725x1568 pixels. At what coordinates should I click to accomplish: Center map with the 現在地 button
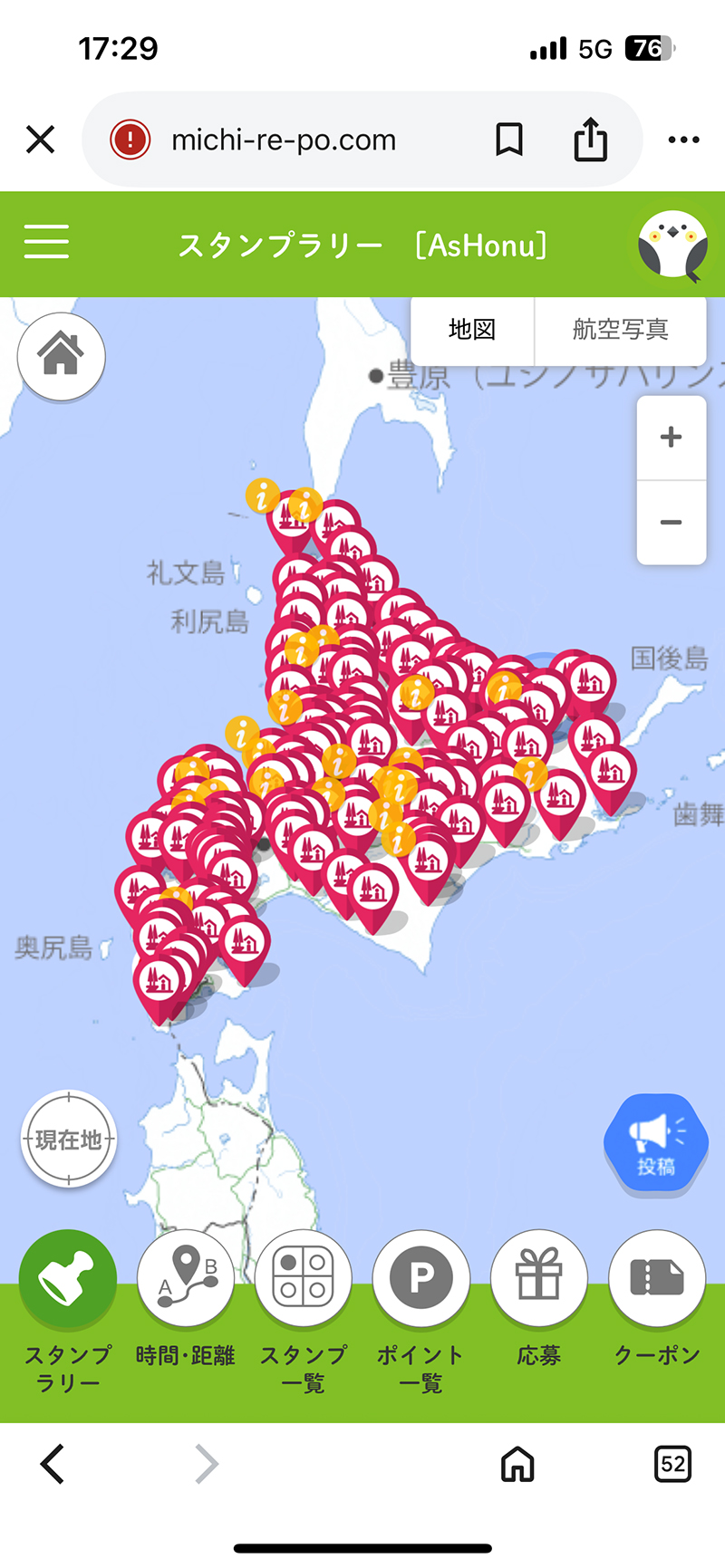point(68,1138)
